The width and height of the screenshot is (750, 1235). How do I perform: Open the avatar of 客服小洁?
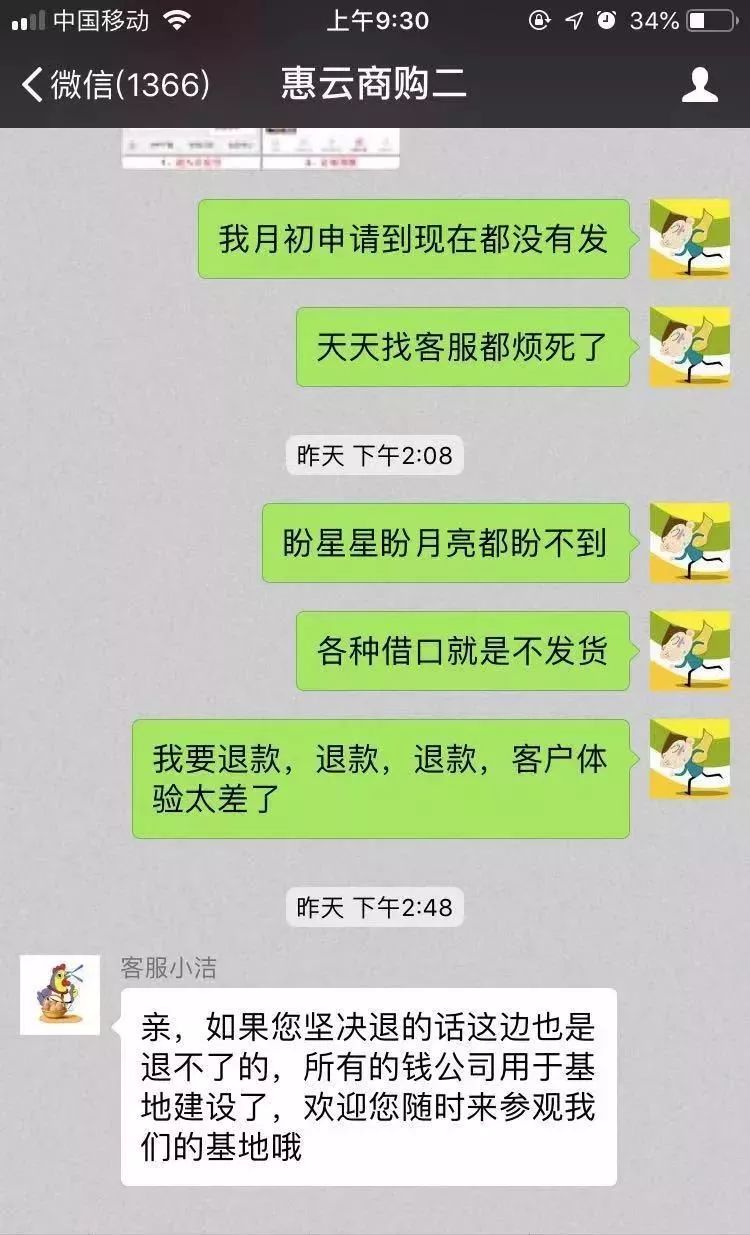click(60, 994)
